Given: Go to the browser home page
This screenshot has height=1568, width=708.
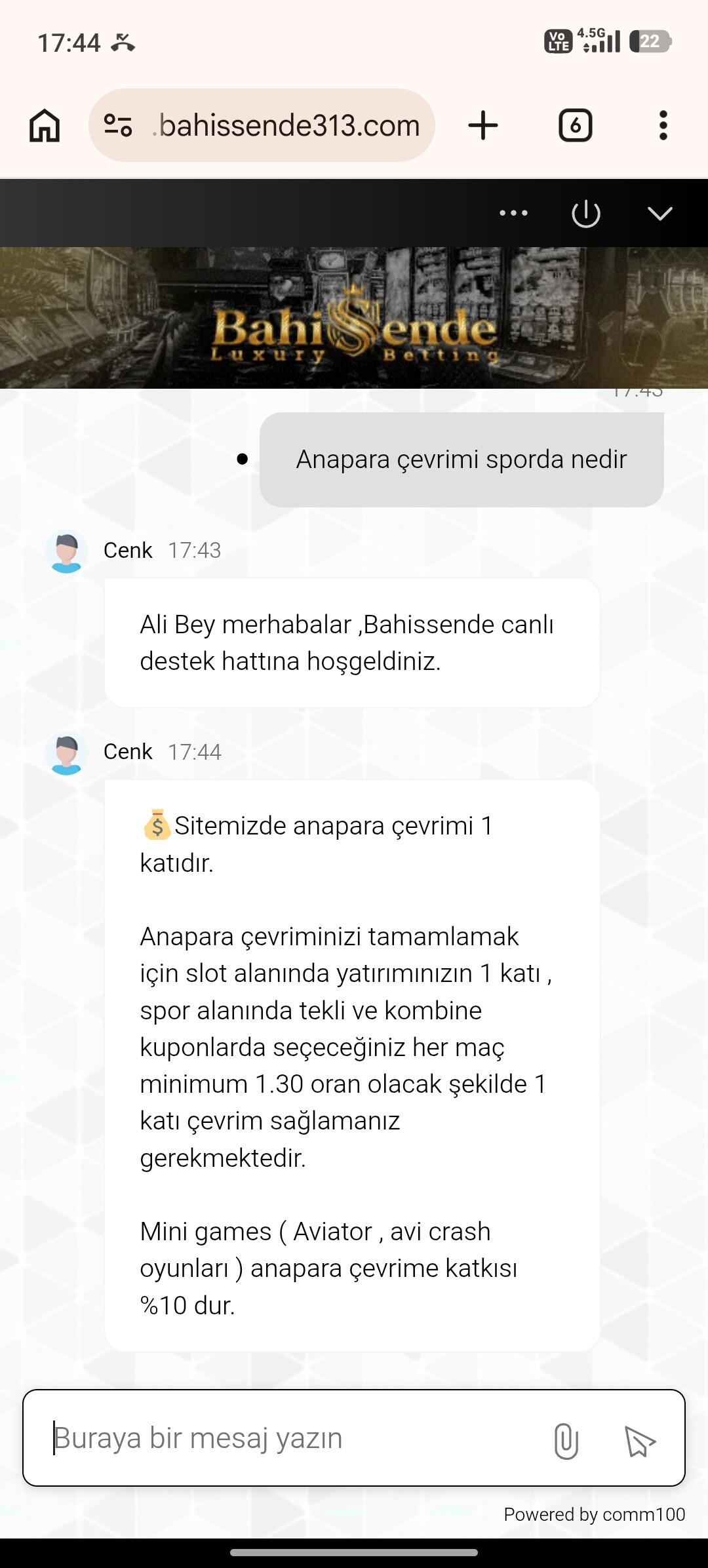Looking at the screenshot, I should (x=45, y=125).
